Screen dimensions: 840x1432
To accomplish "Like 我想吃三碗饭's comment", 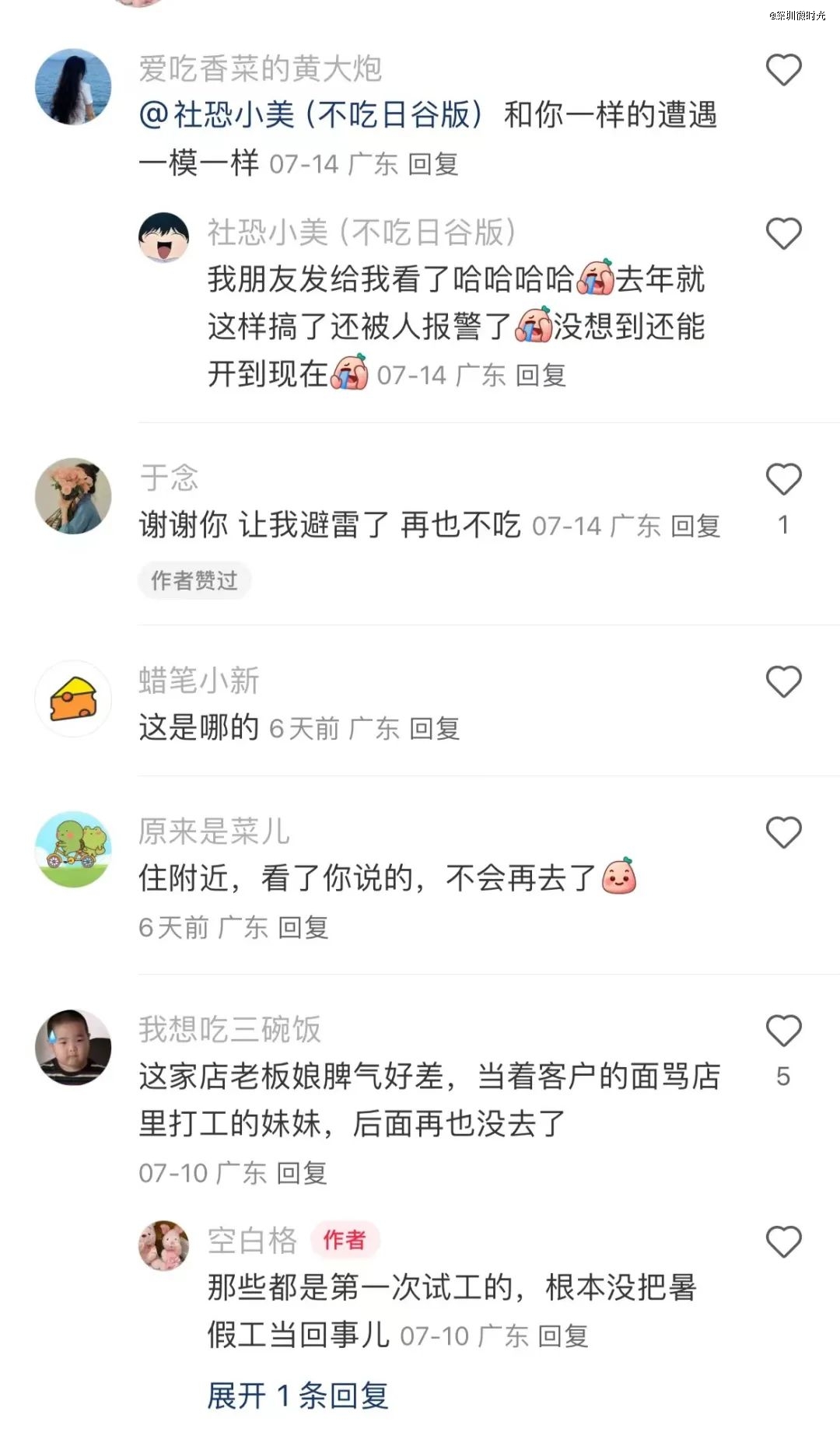I will pyautogui.click(x=783, y=1031).
